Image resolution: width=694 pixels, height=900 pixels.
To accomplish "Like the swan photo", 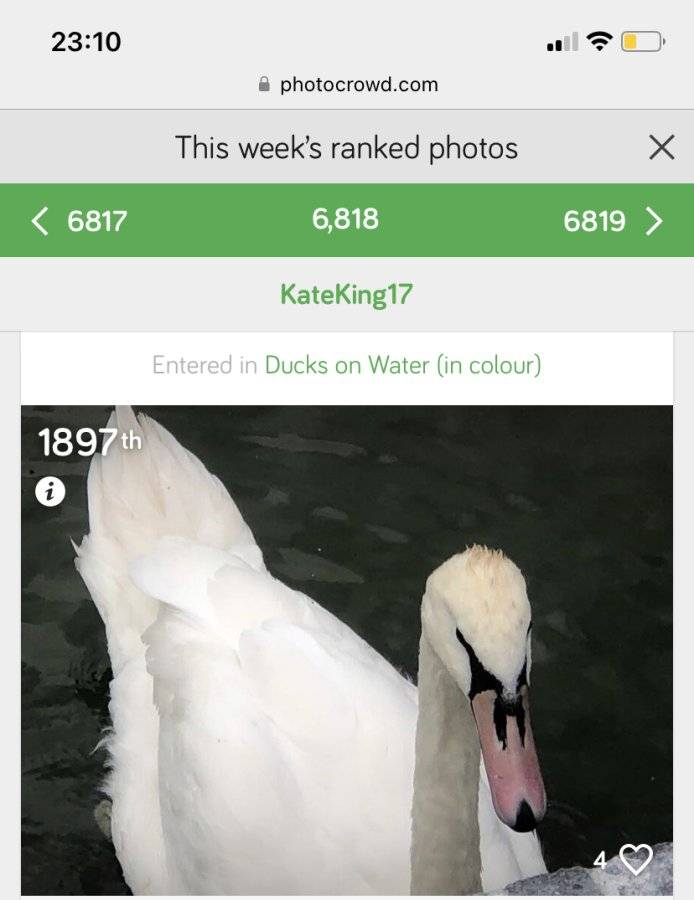I will click(x=636, y=860).
